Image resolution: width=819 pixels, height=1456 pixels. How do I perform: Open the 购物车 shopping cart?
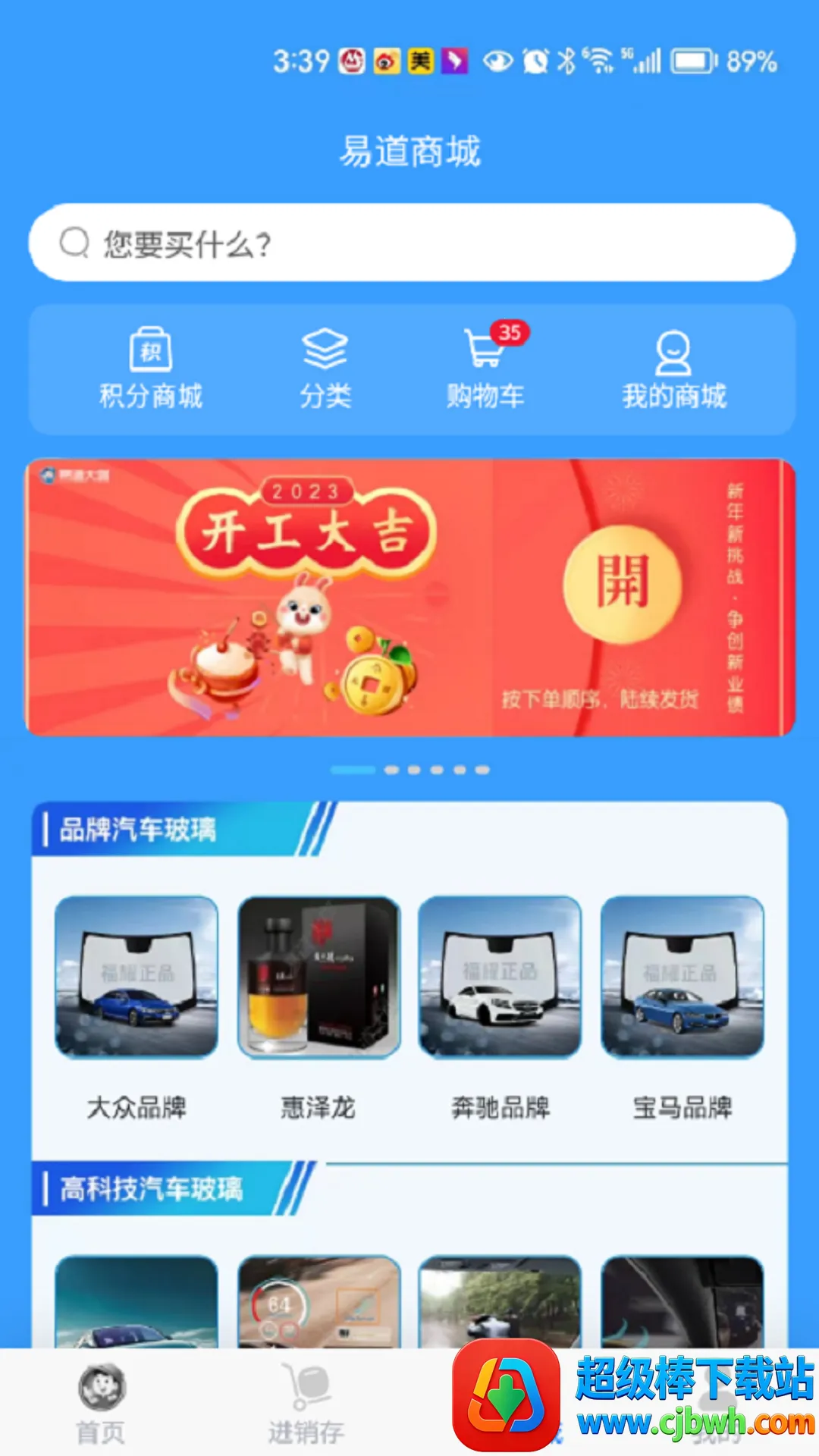[x=485, y=369]
